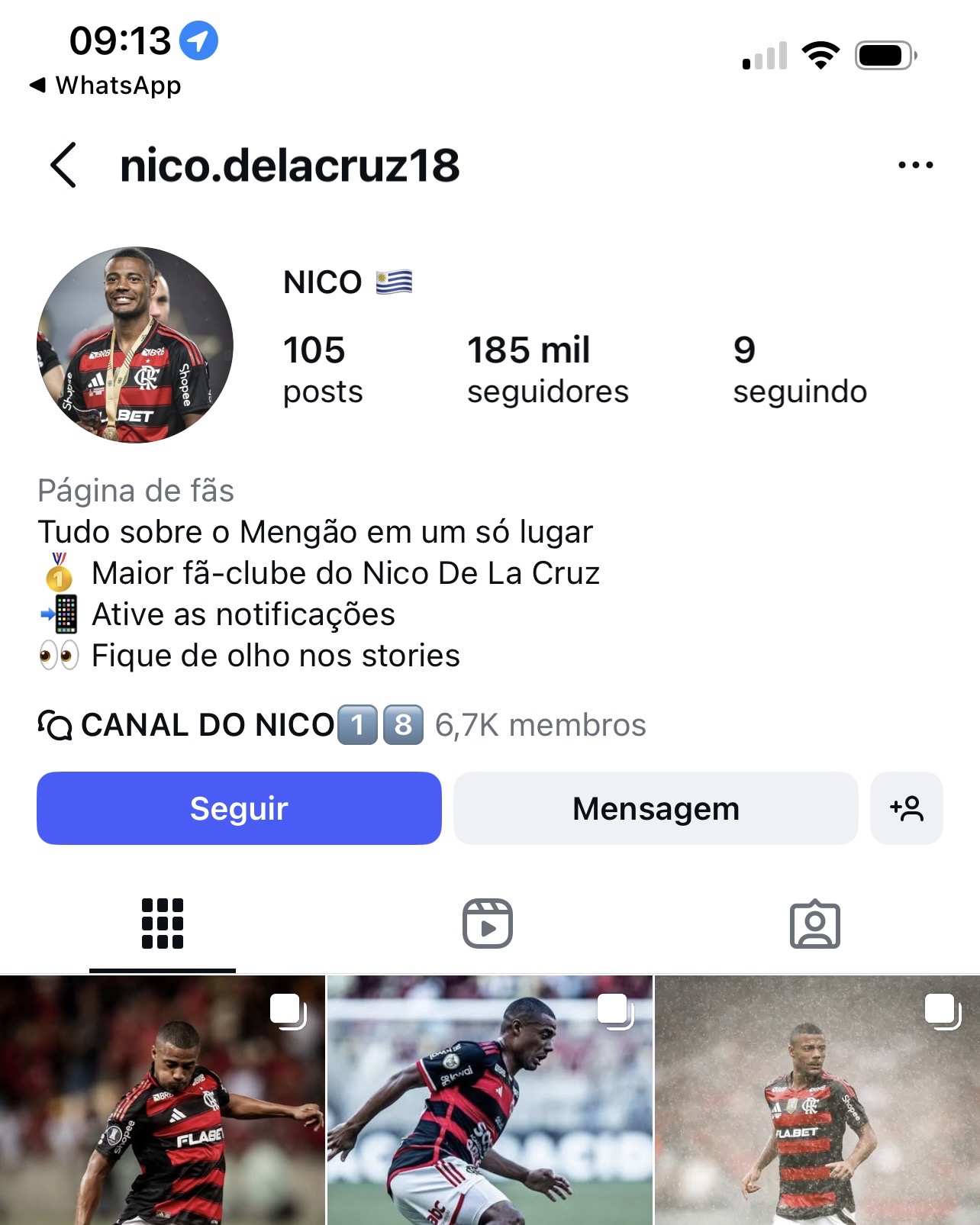Switch to the Reels tab
The width and height of the screenshot is (980, 1225).
[x=488, y=924]
